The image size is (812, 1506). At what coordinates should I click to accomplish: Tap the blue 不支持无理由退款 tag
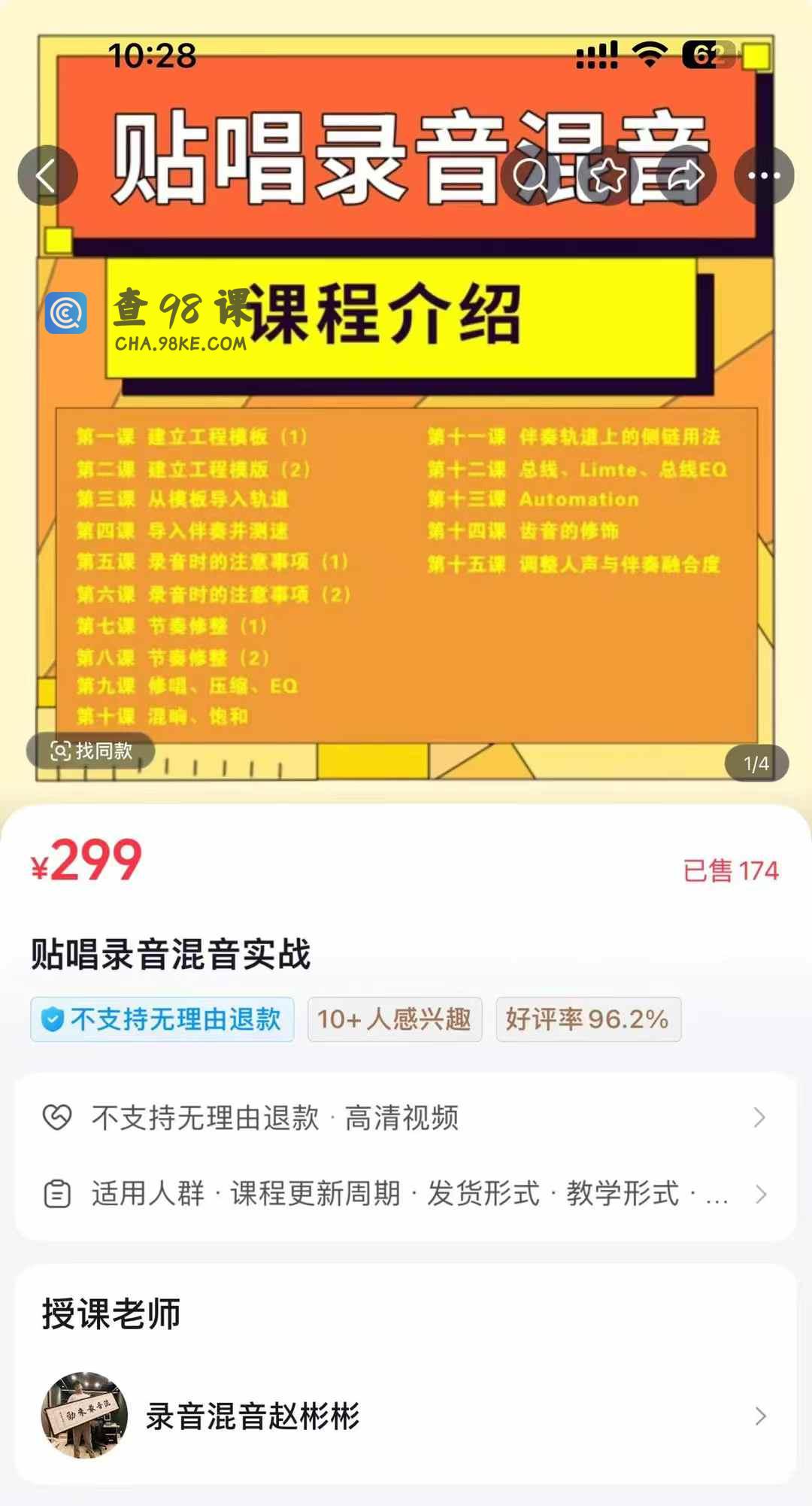(x=162, y=1019)
